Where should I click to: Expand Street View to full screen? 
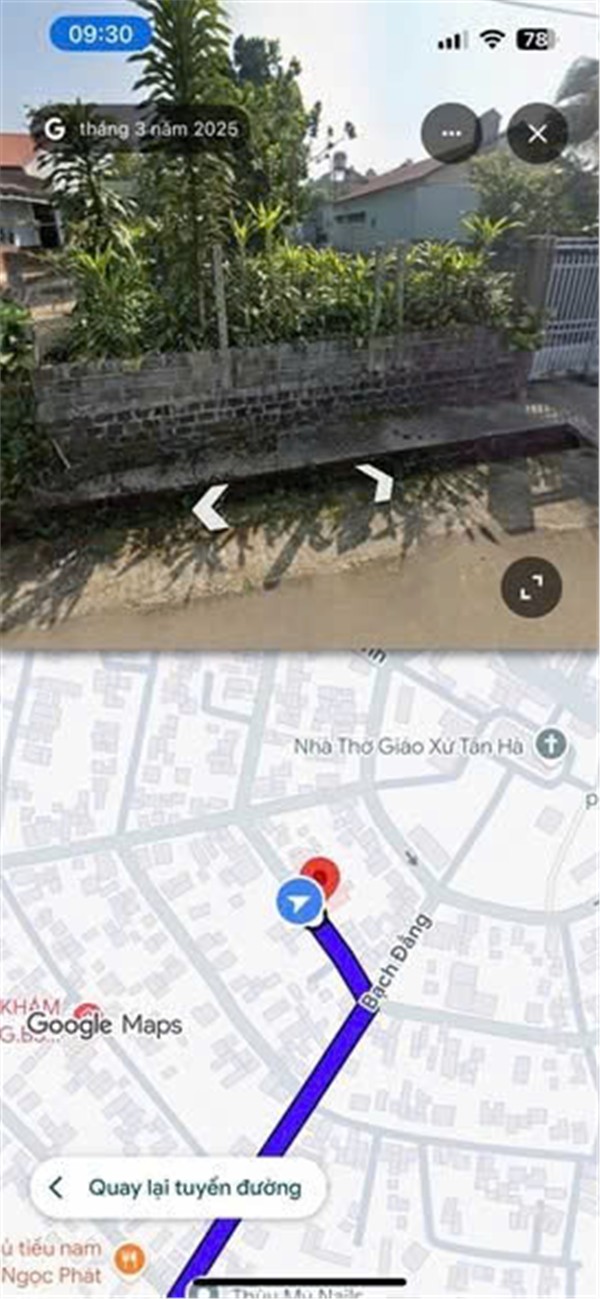531,587
